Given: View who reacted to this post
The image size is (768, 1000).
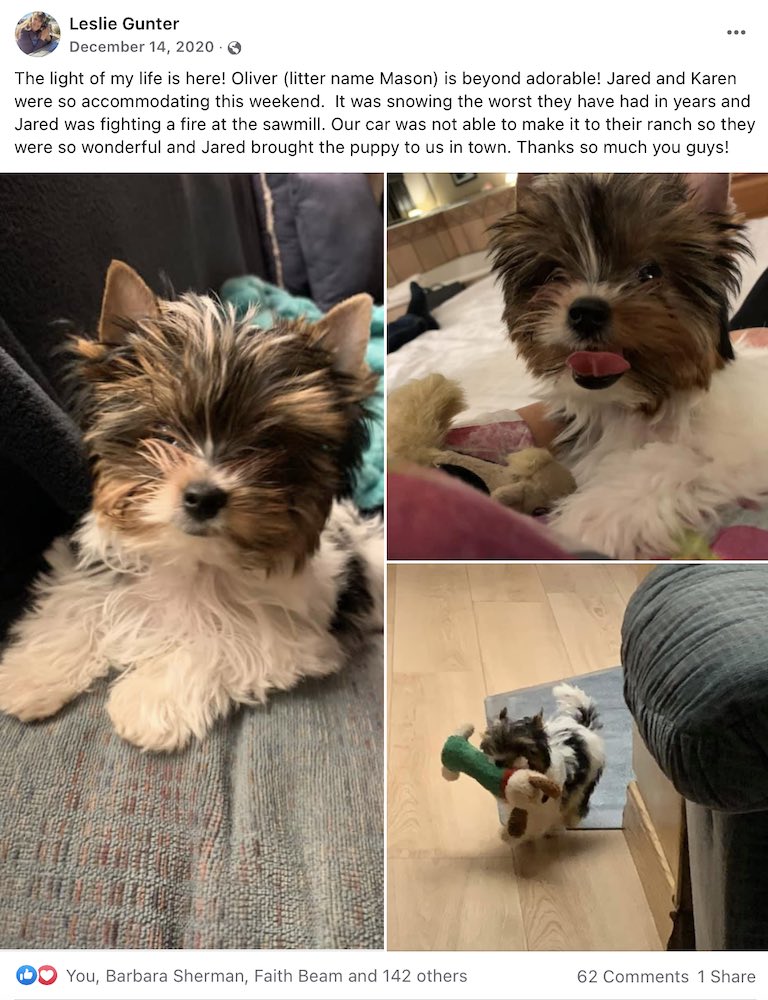Looking at the screenshot, I should [x=266, y=976].
